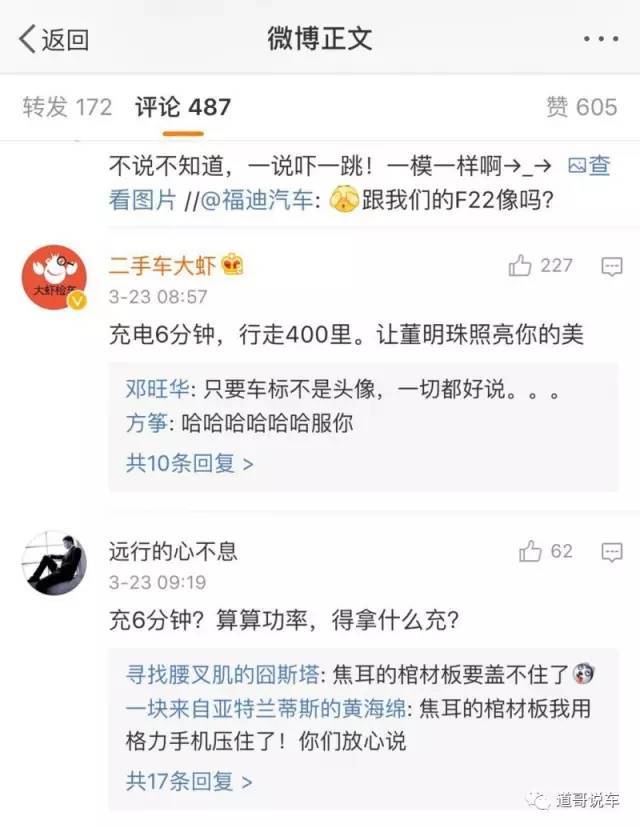640x828 pixels.
Task: Like 二手车大虾's comment
Action: (540, 266)
